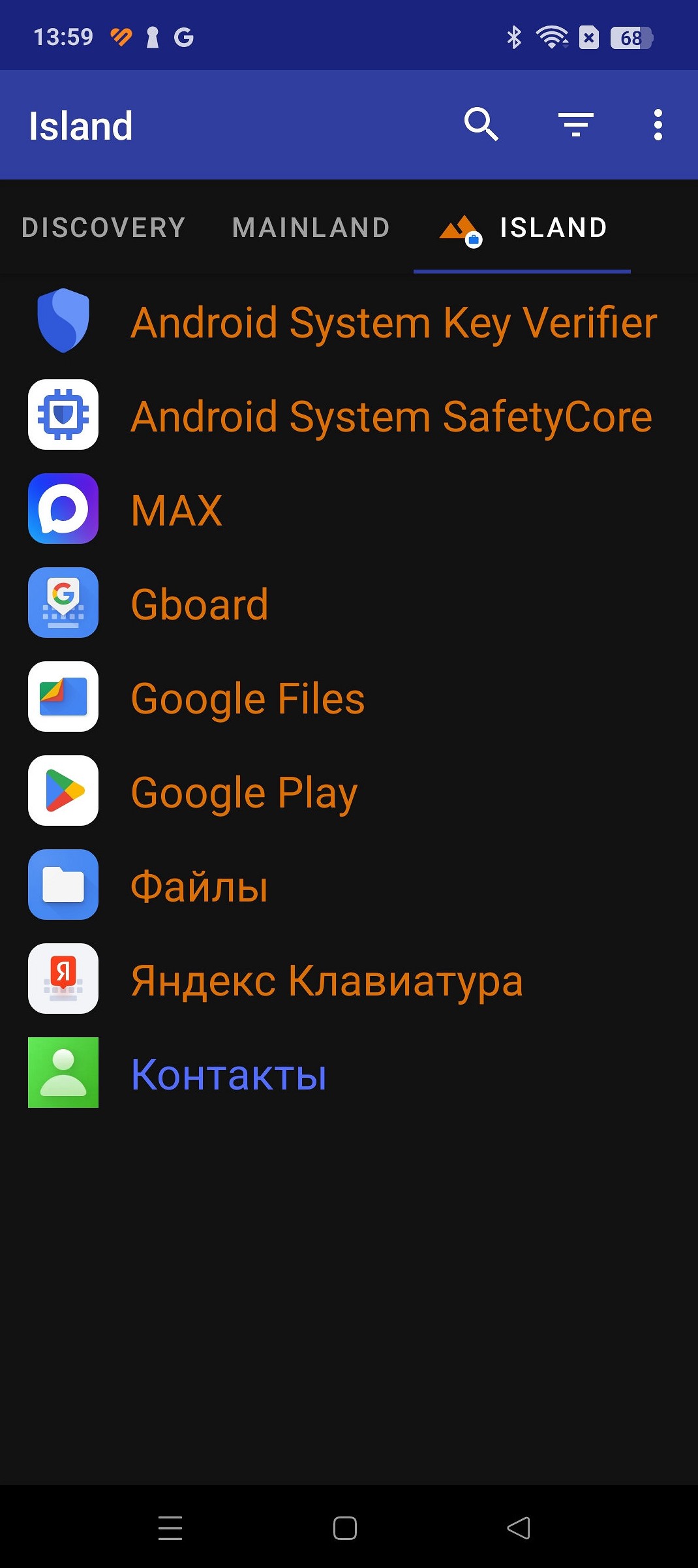Image resolution: width=698 pixels, height=1568 pixels.
Task: Open Android System Key Verifier entry
Action: [393, 322]
